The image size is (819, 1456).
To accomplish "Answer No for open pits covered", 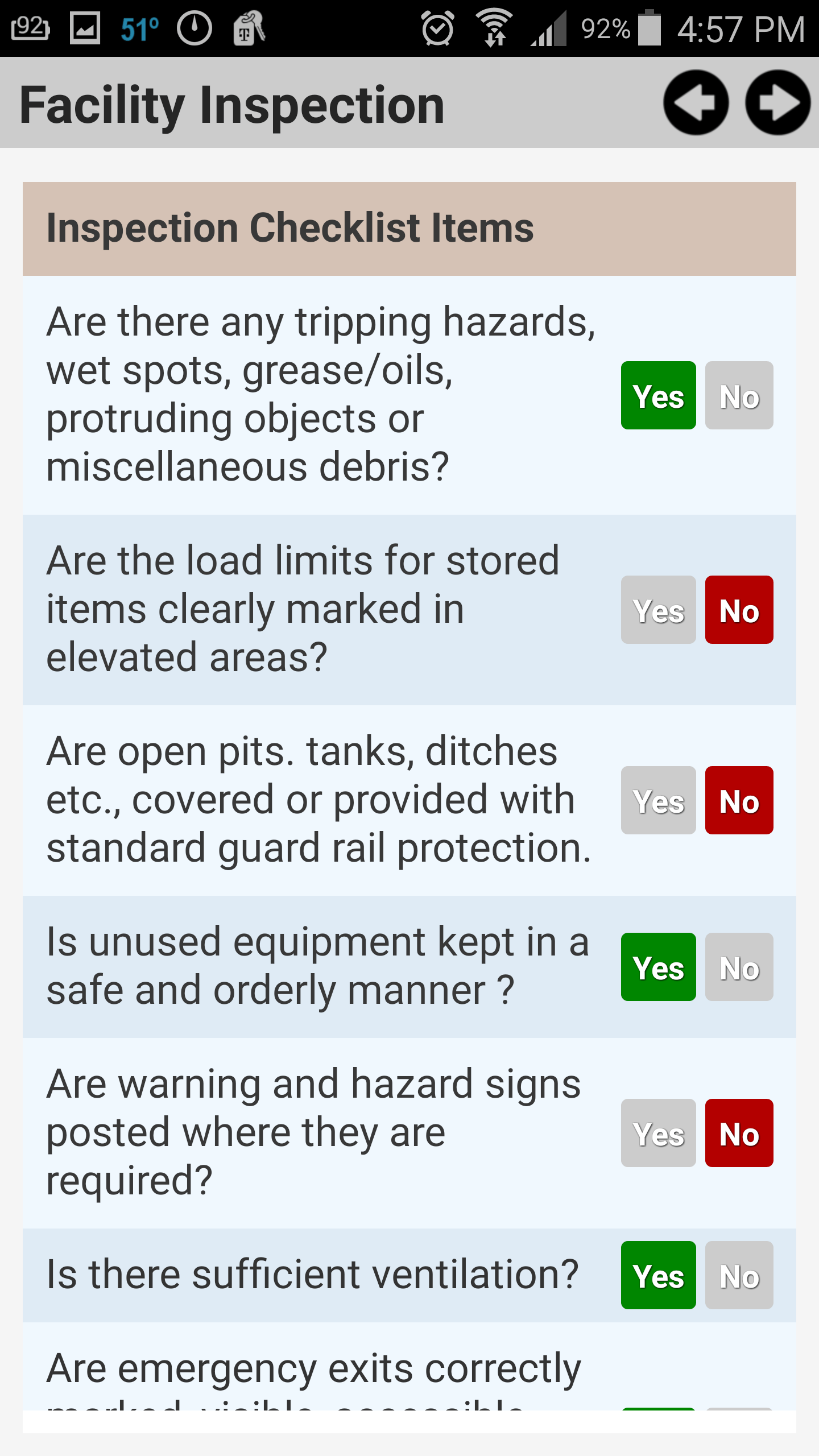I will pyautogui.click(x=739, y=800).
